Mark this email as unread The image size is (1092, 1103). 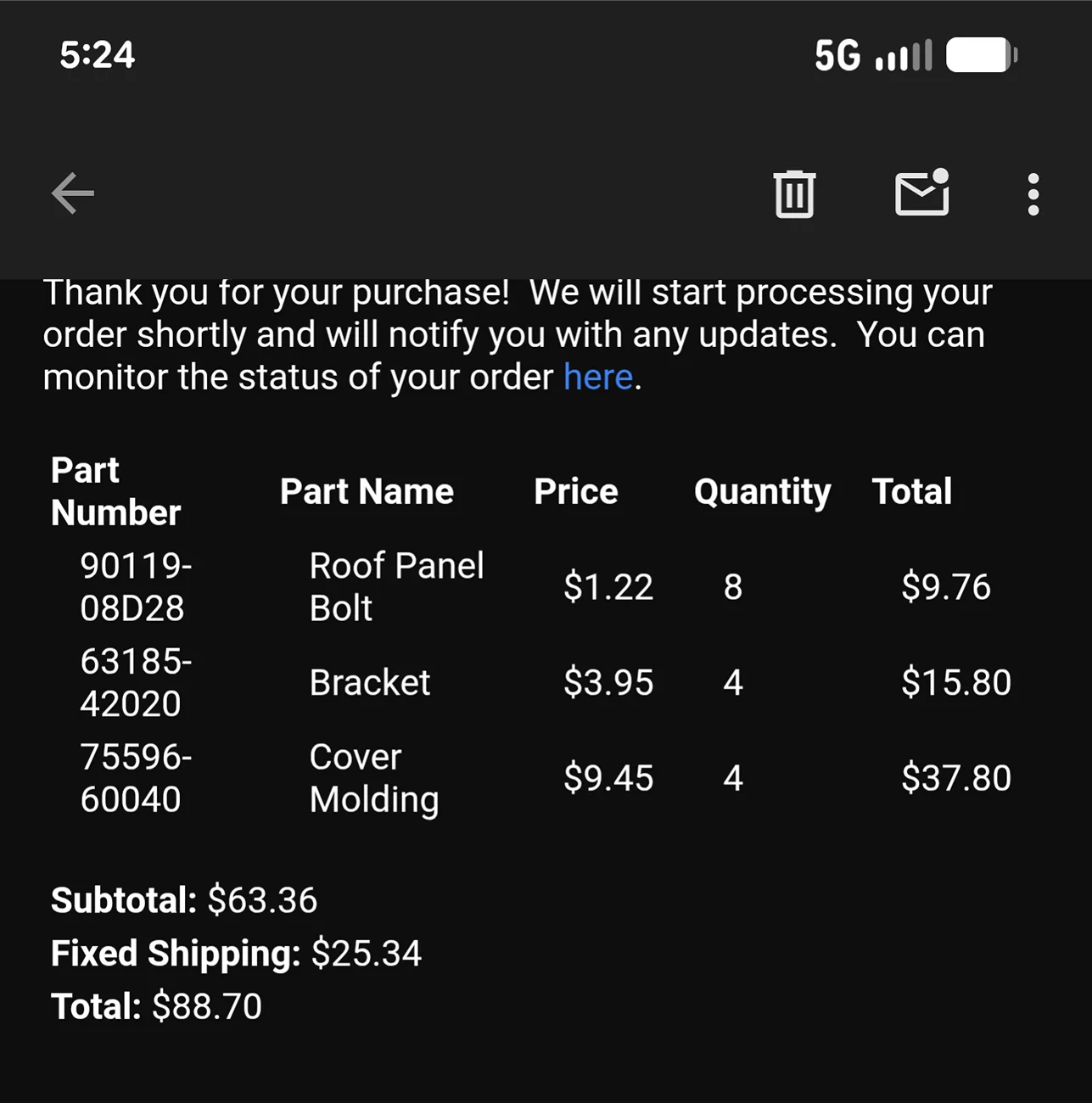point(922,193)
